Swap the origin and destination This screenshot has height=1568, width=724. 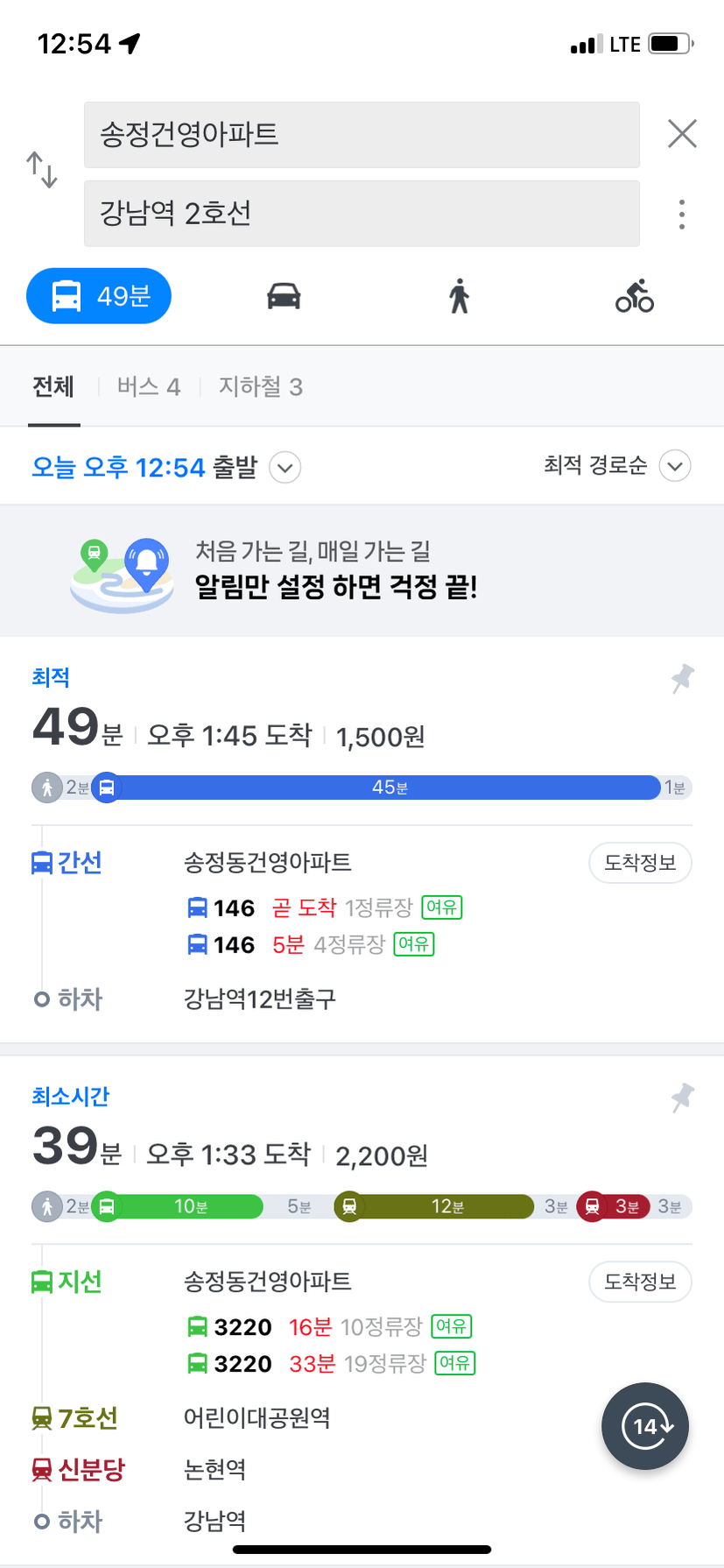pos(42,170)
